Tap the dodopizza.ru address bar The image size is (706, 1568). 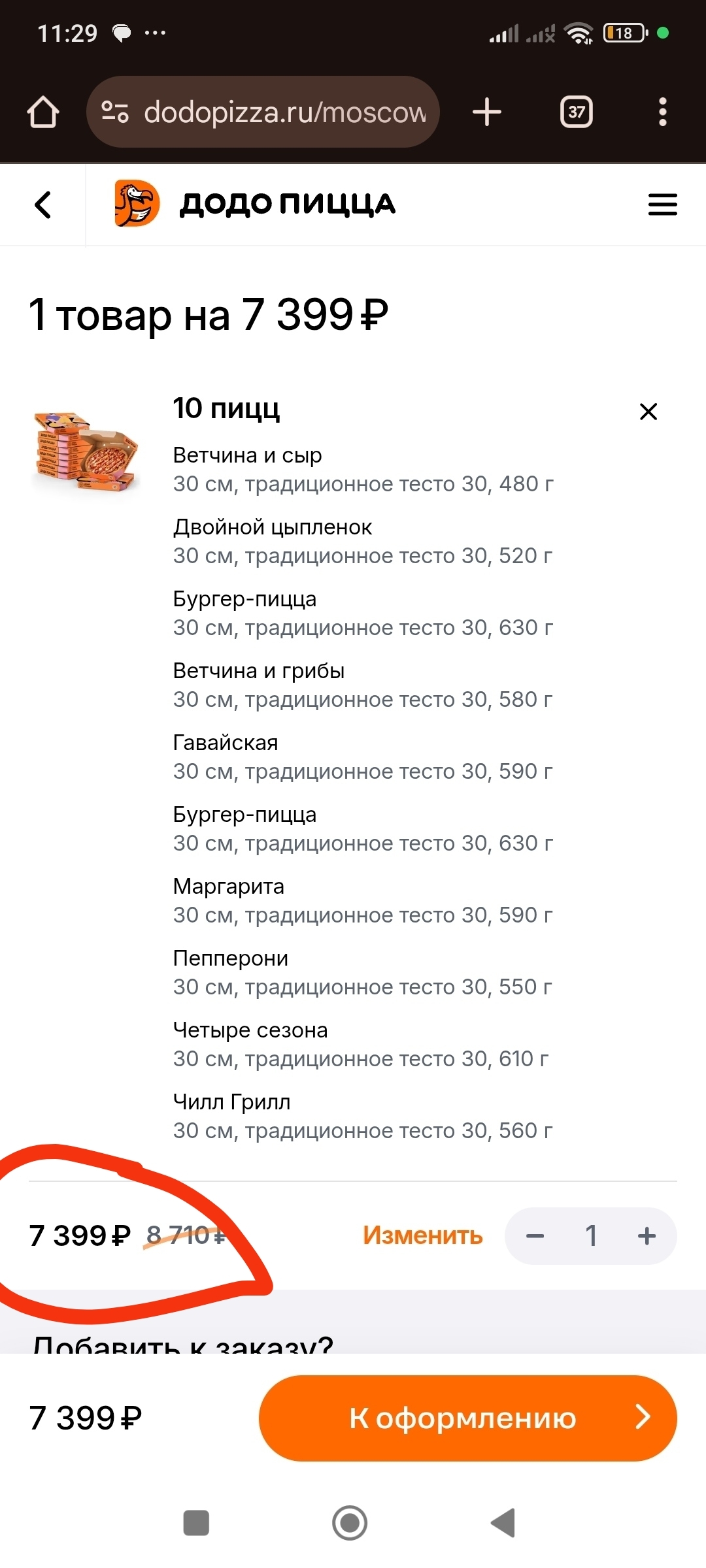tap(275, 112)
